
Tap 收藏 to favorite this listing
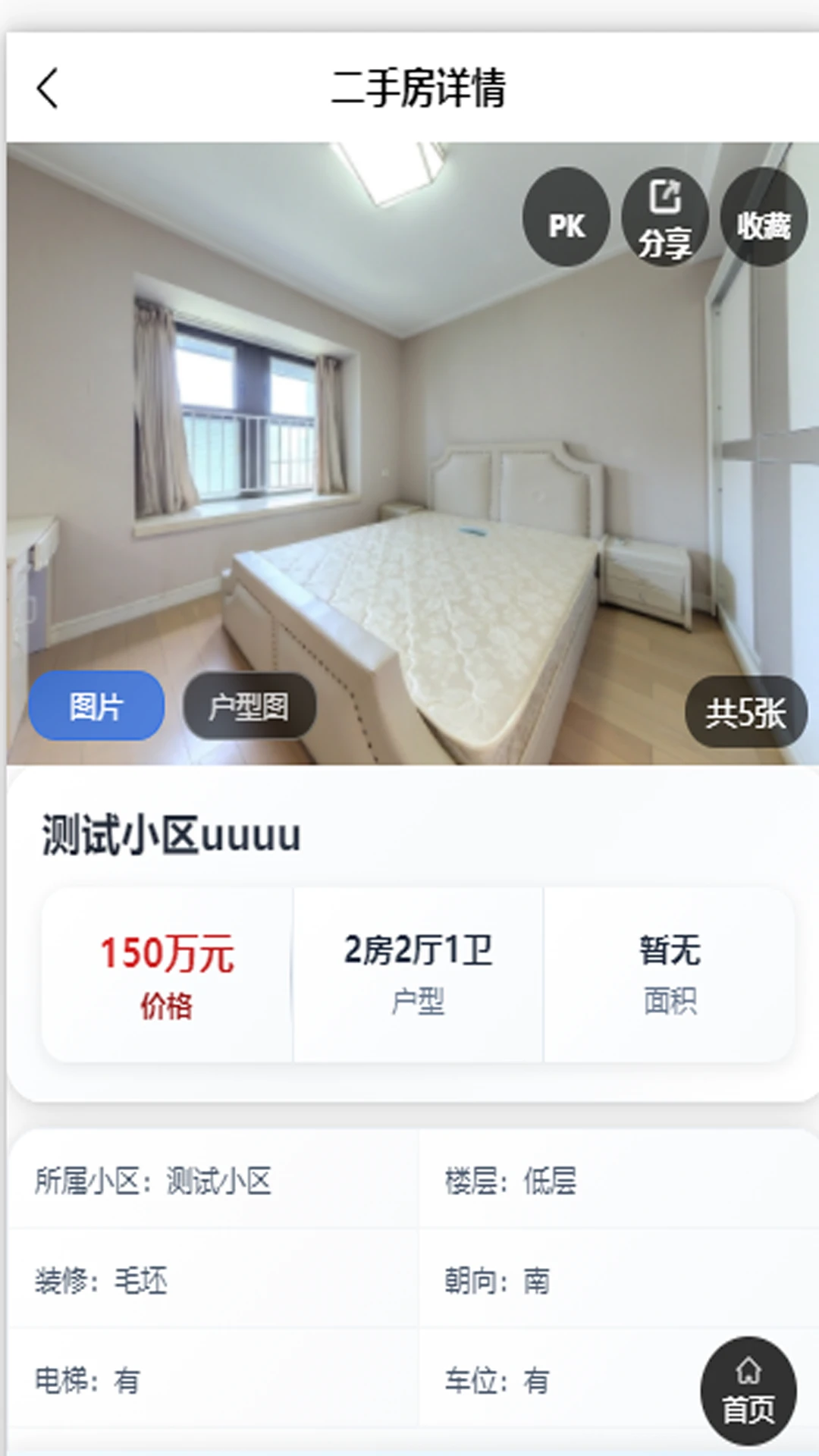click(764, 218)
